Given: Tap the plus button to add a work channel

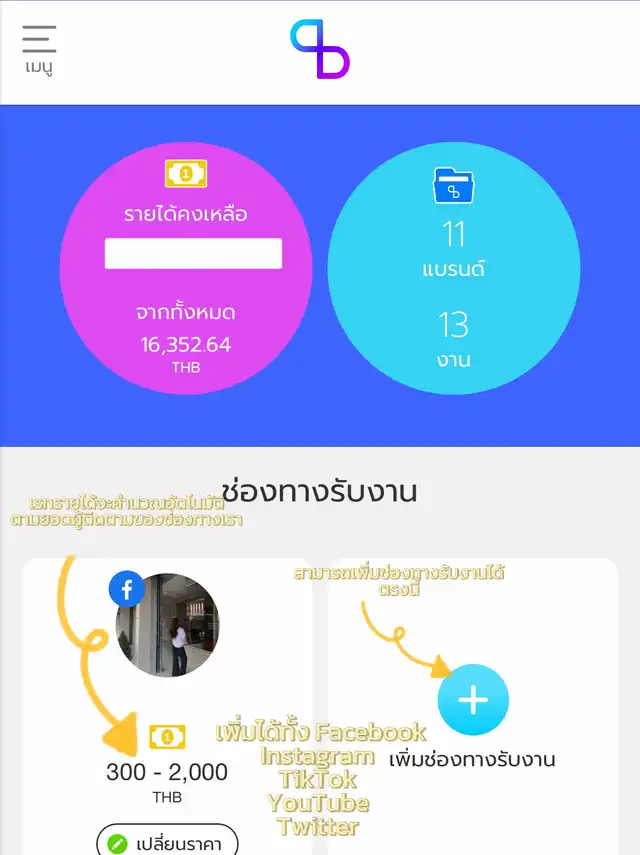Looking at the screenshot, I should pos(473,700).
